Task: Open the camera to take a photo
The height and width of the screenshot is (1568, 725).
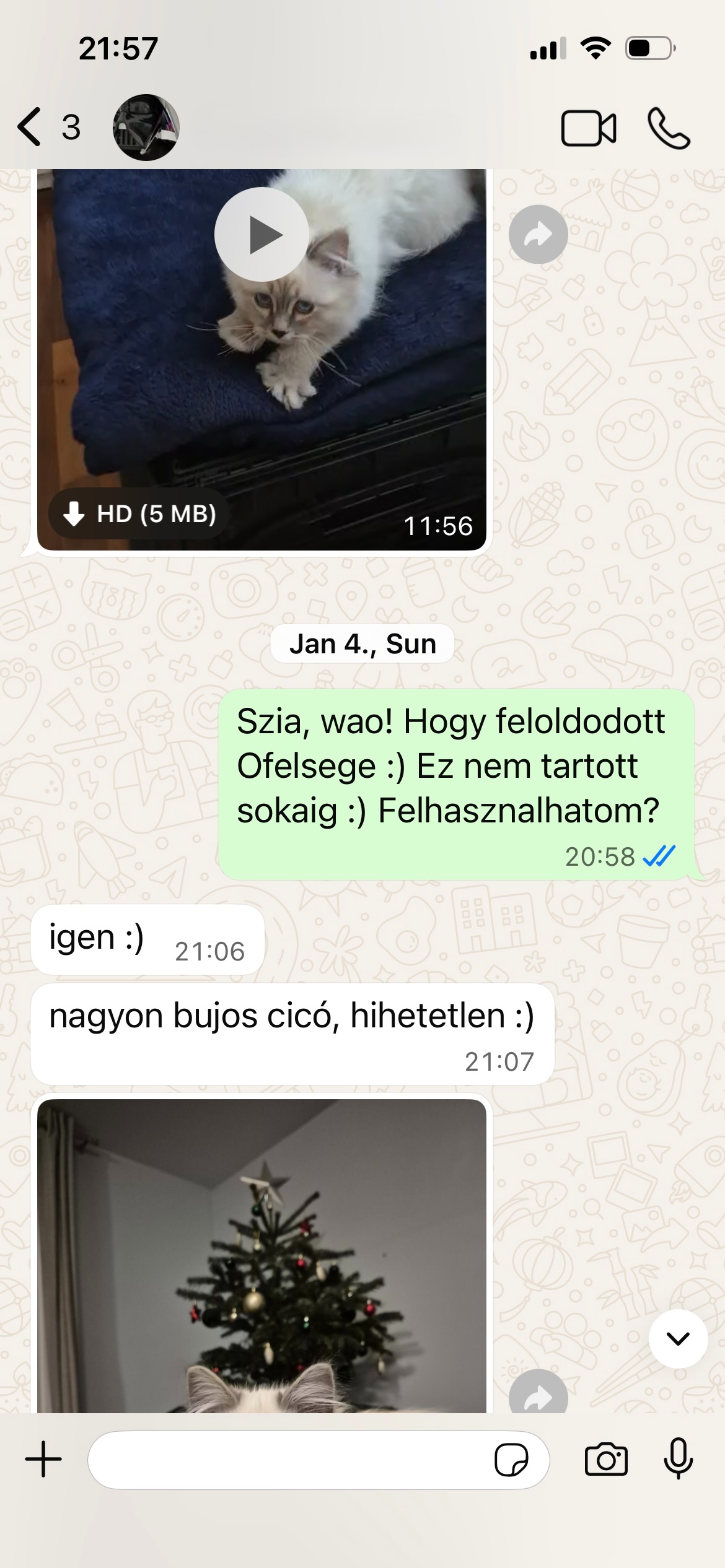Action: tap(606, 1460)
